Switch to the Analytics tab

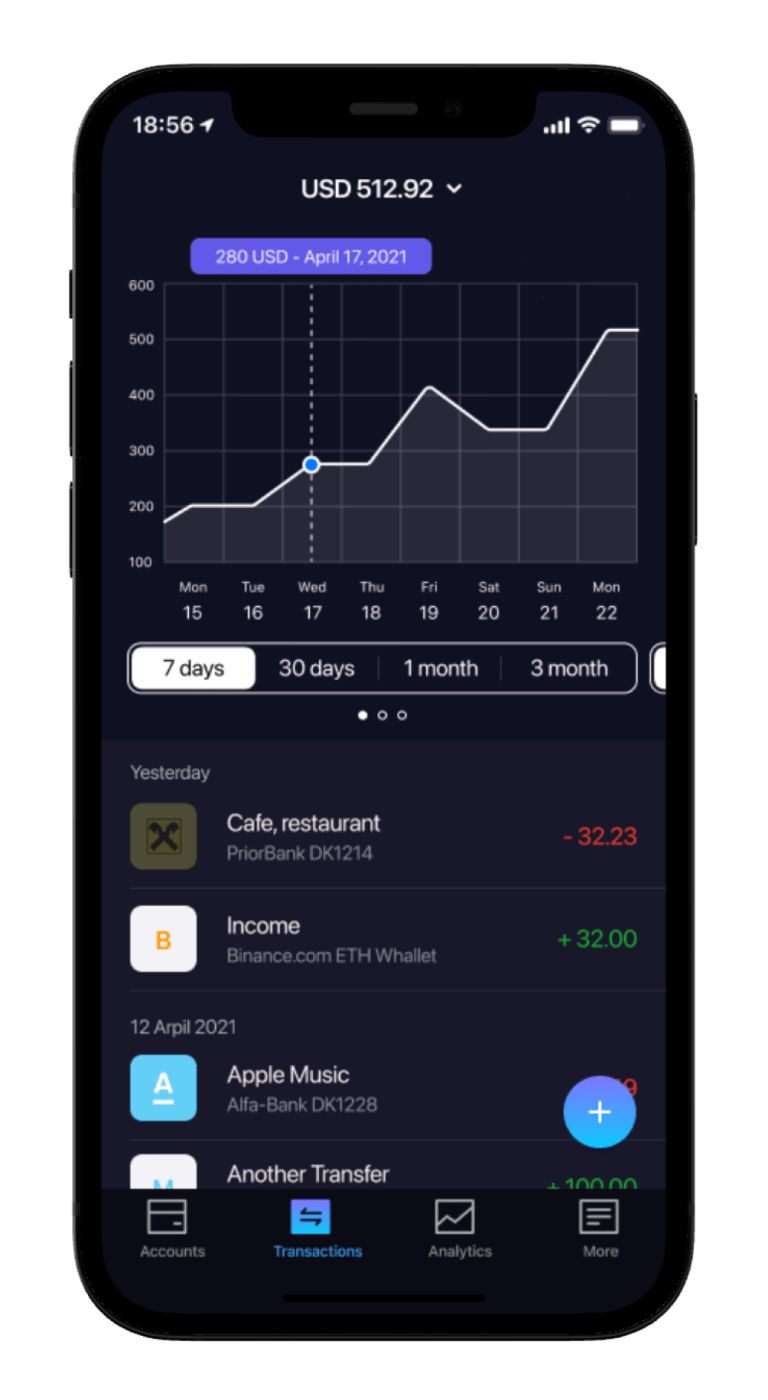tap(459, 1229)
